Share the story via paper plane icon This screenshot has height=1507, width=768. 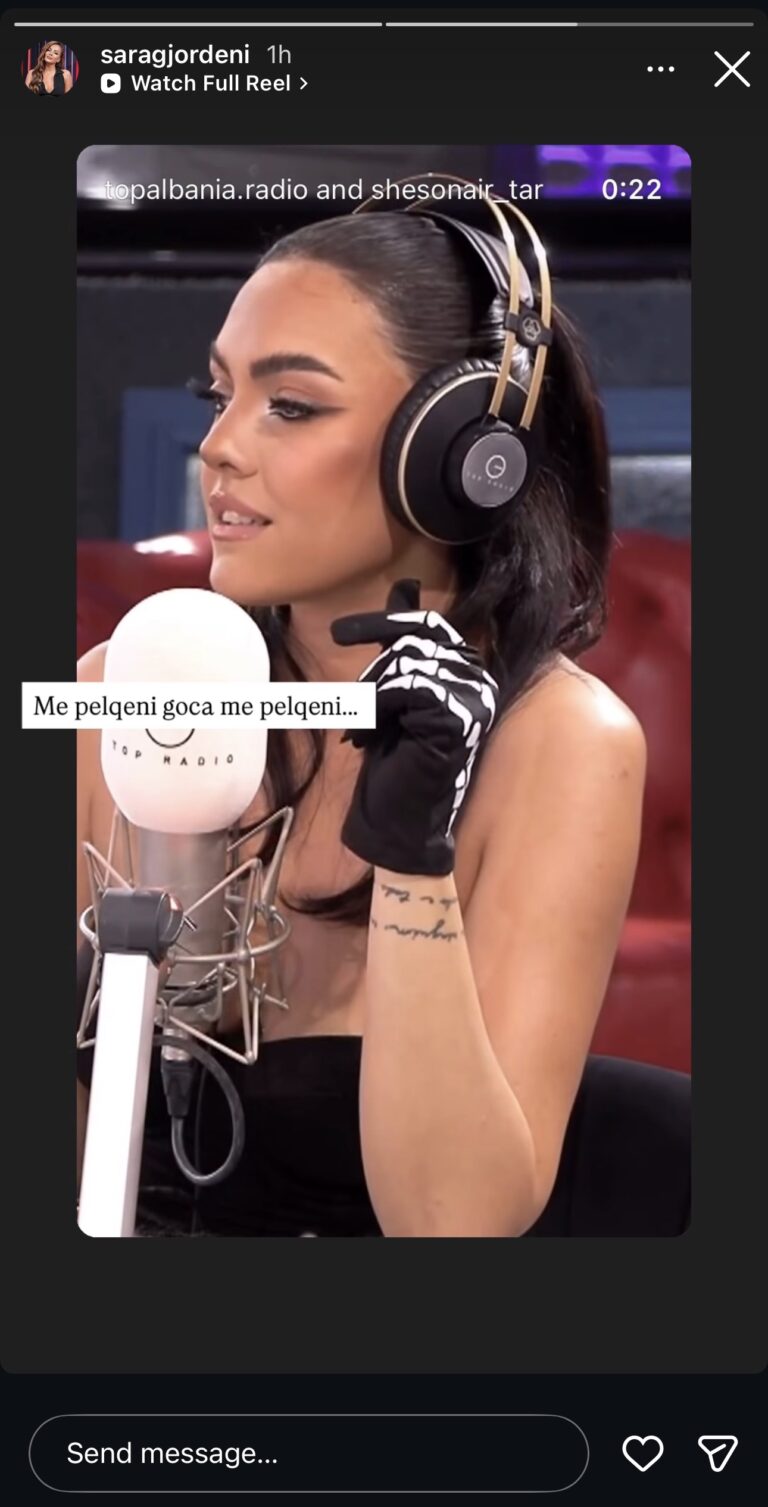click(x=717, y=1453)
